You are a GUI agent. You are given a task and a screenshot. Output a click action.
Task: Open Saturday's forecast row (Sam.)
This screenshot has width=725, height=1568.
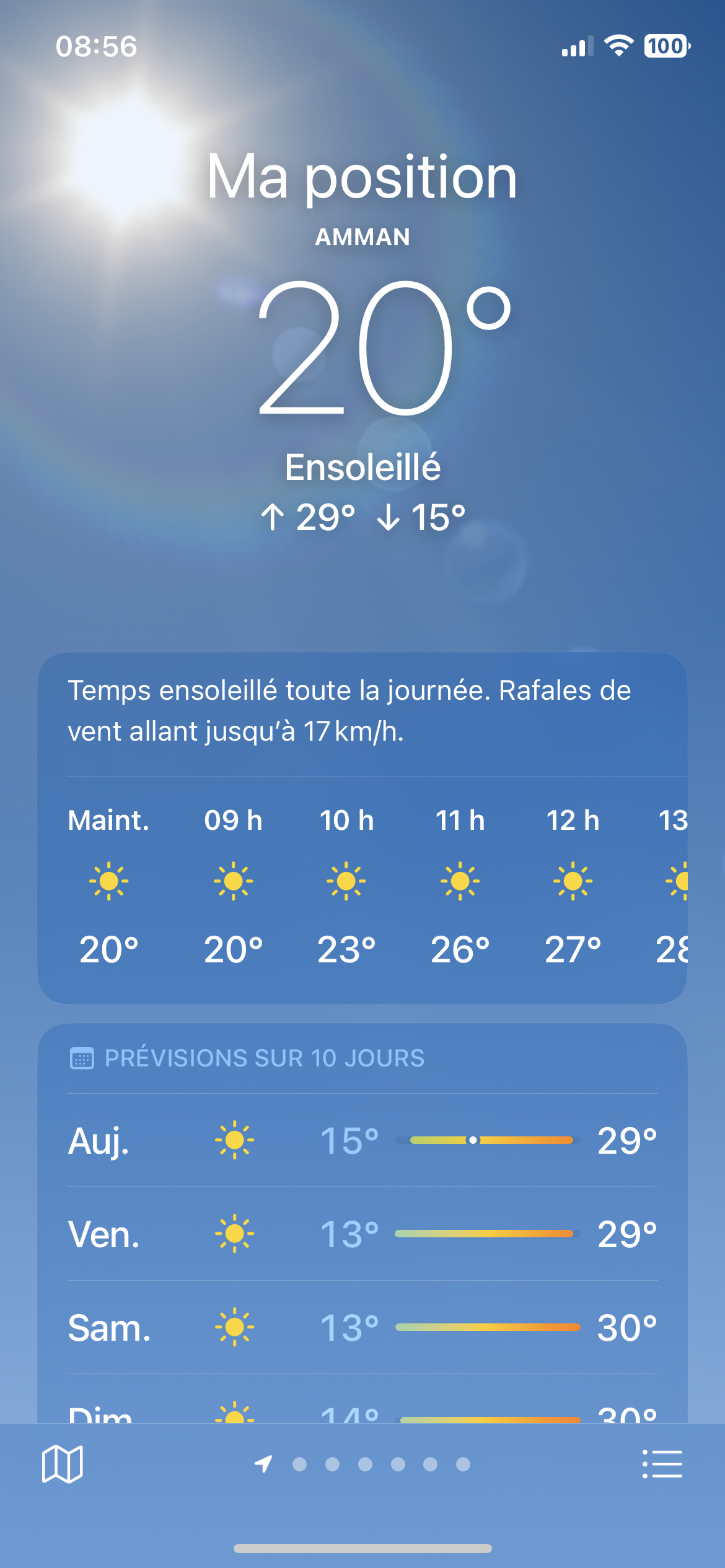(362, 1327)
